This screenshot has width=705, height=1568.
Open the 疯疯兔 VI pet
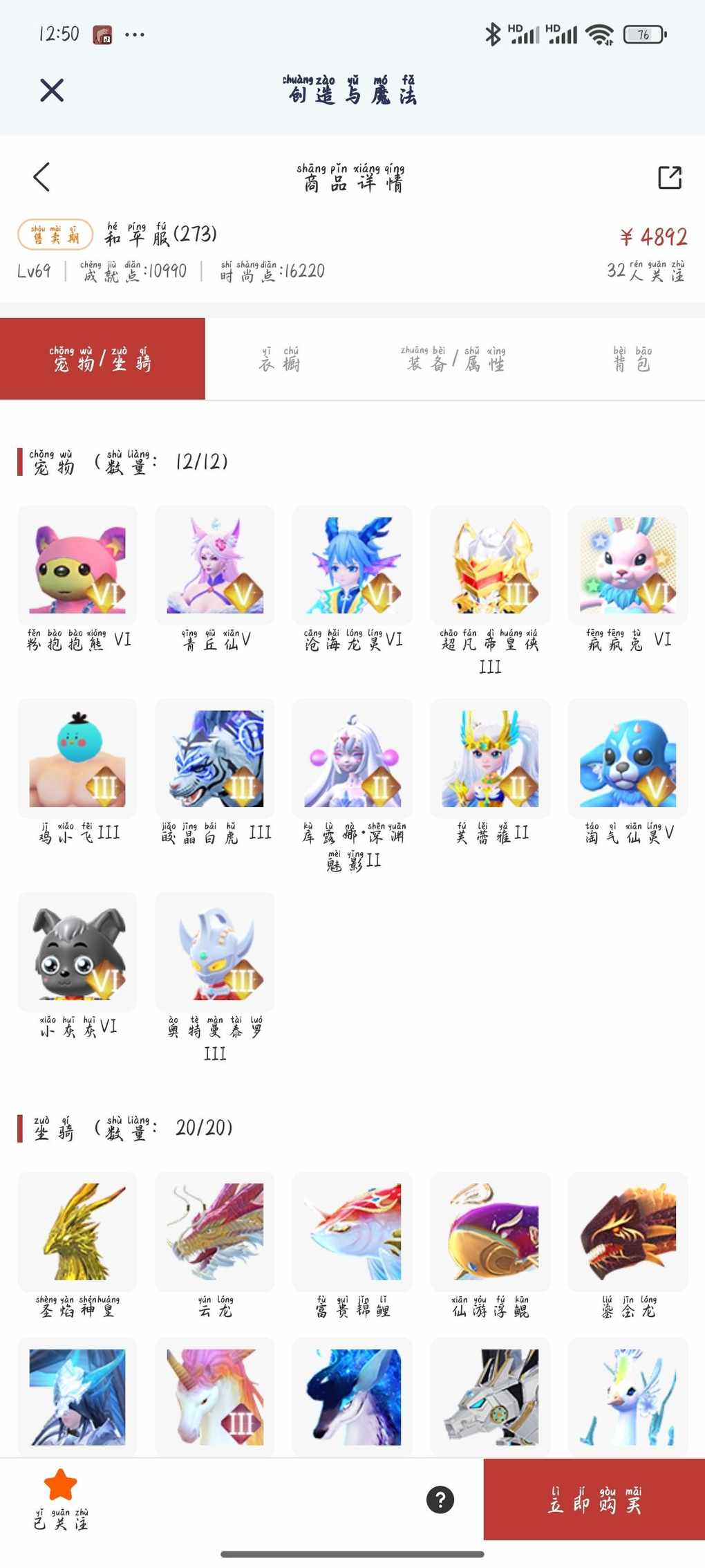(x=628, y=565)
